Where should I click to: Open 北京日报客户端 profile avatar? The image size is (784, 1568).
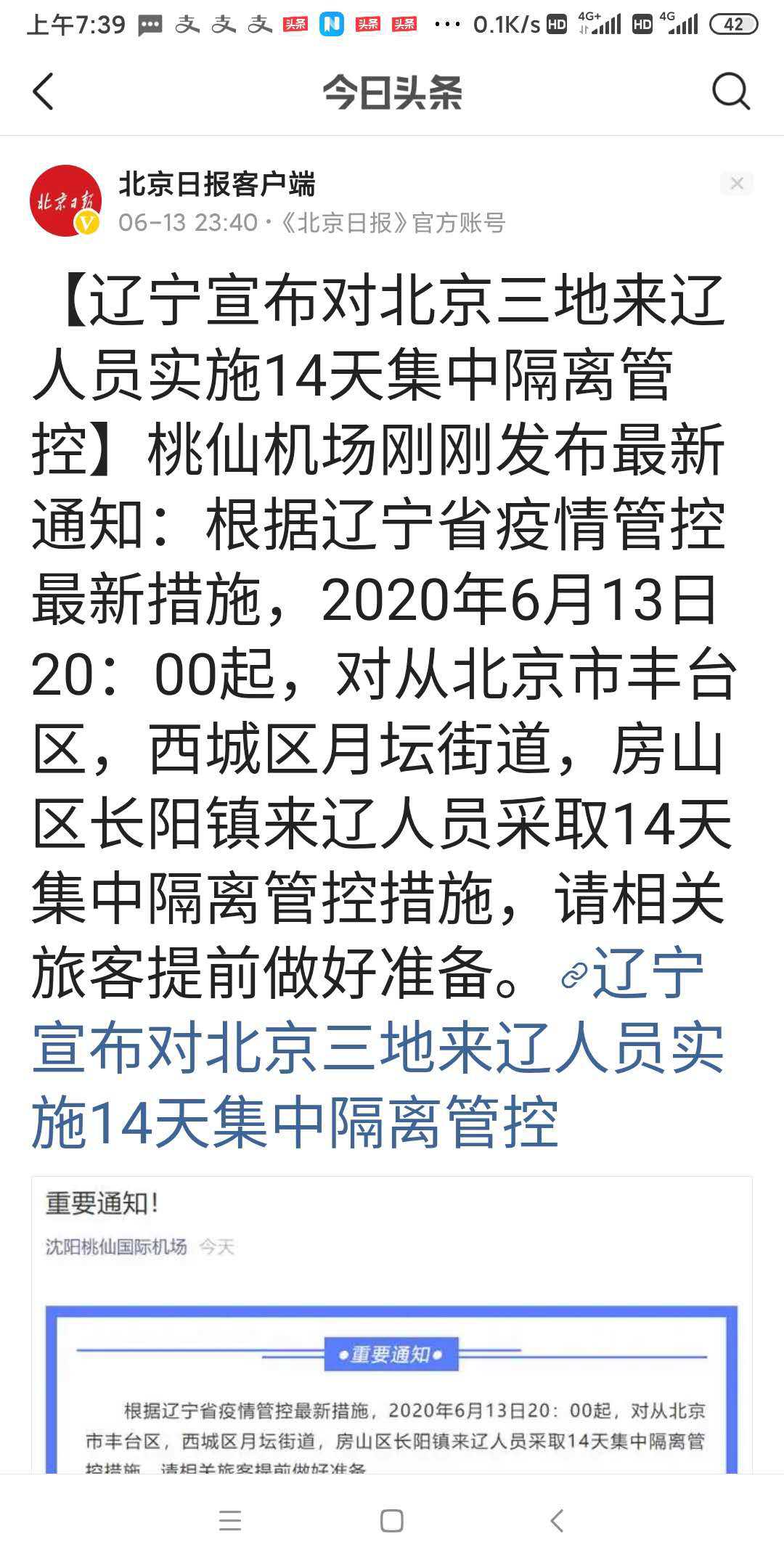point(65,201)
